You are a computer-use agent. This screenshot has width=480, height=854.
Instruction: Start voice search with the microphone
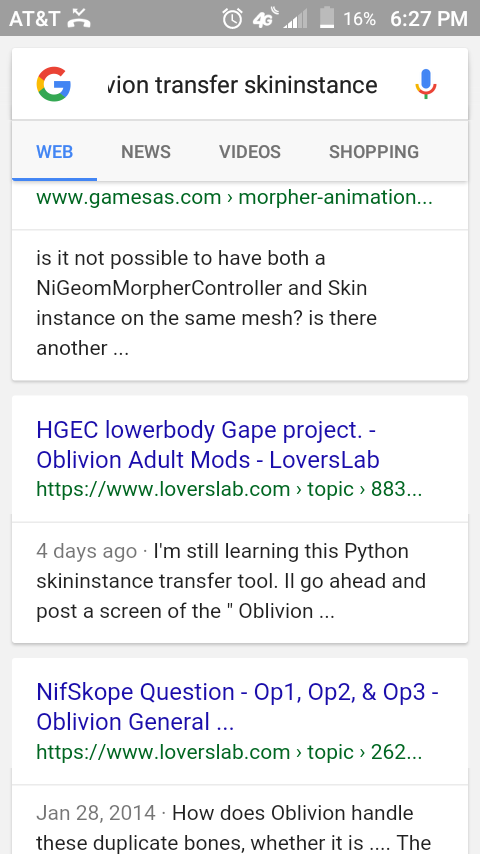[x=426, y=84]
